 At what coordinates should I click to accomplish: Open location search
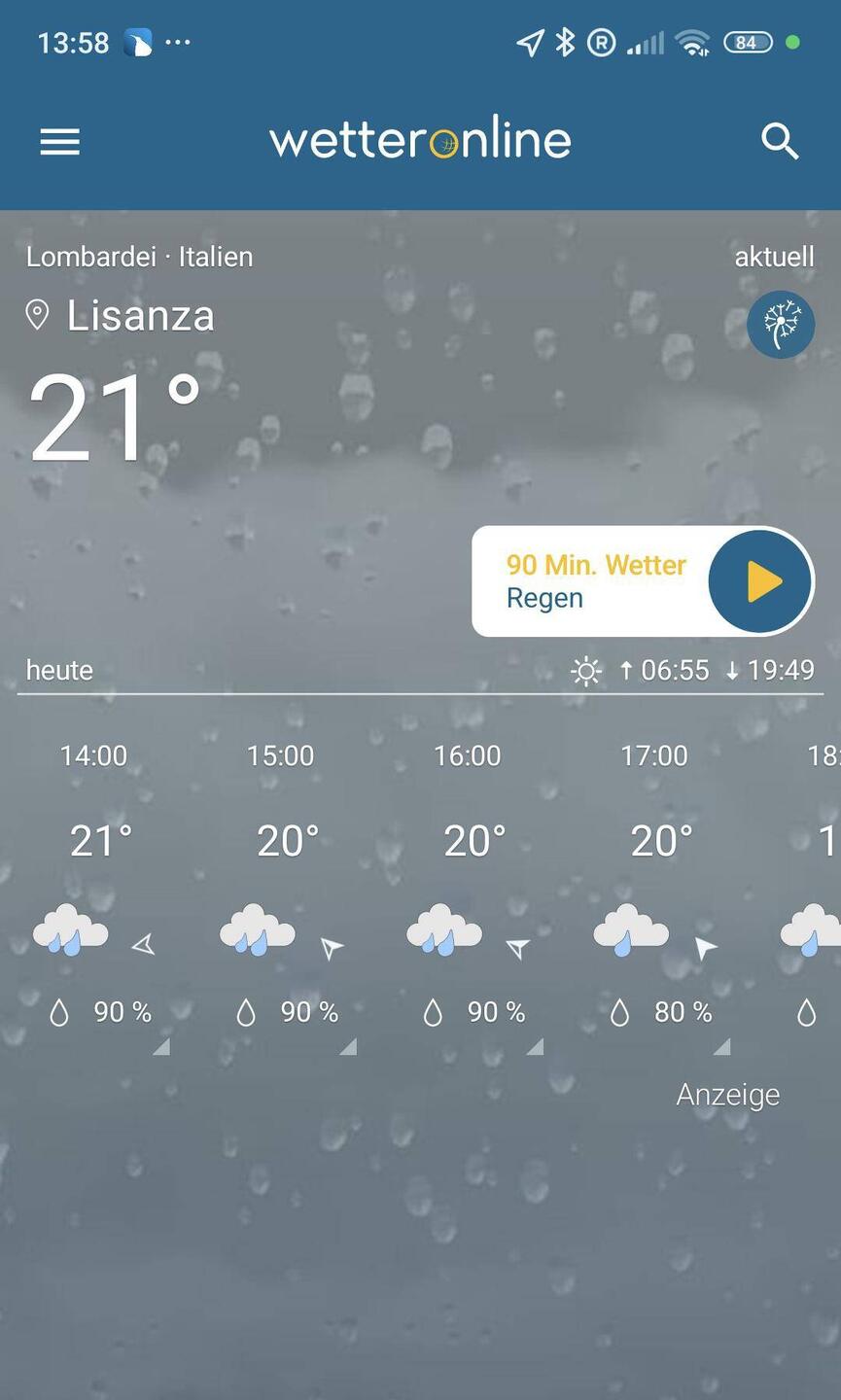pyautogui.click(x=779, y=142)
